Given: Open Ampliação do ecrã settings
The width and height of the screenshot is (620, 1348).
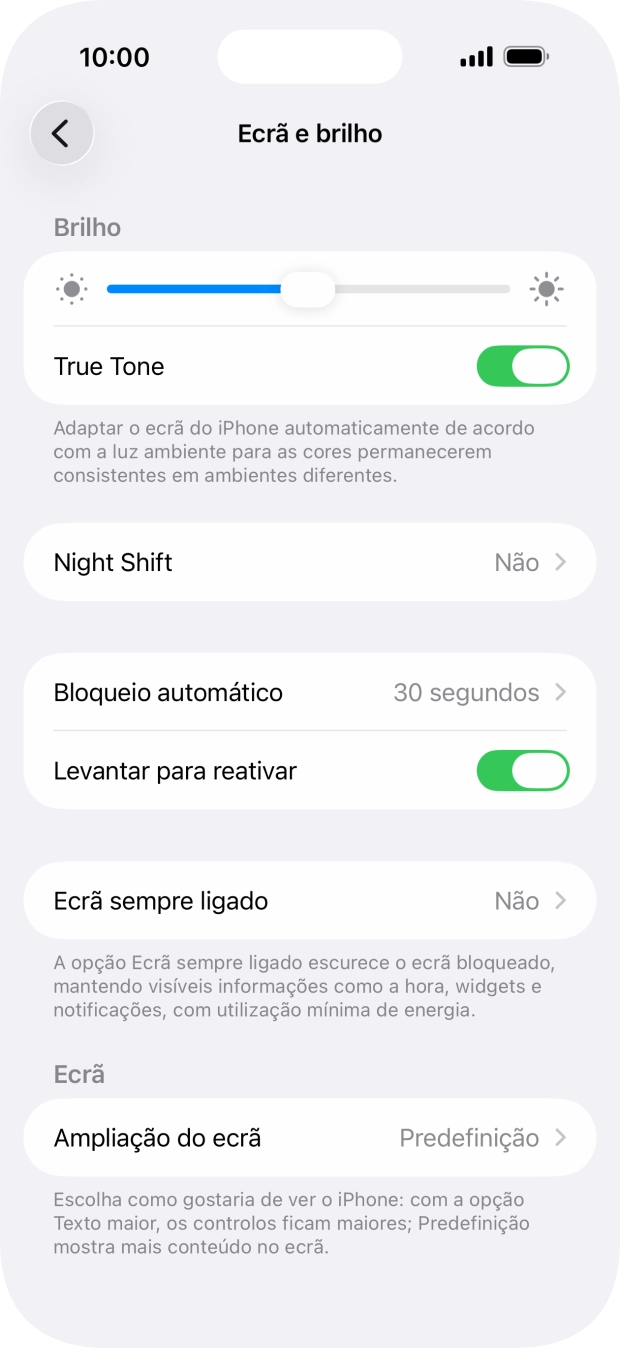Looking at the screenshot, I should 310,1138.
